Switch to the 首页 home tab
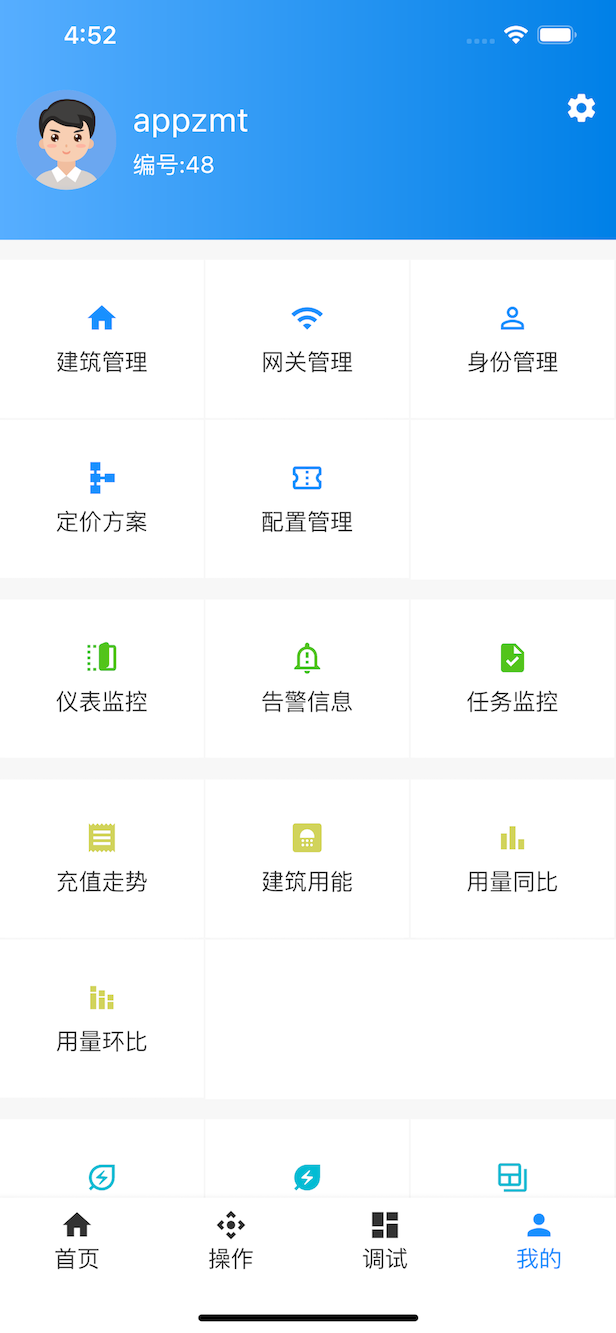The width and height of the screenshot is (616, 1333). pos(77,1241)
